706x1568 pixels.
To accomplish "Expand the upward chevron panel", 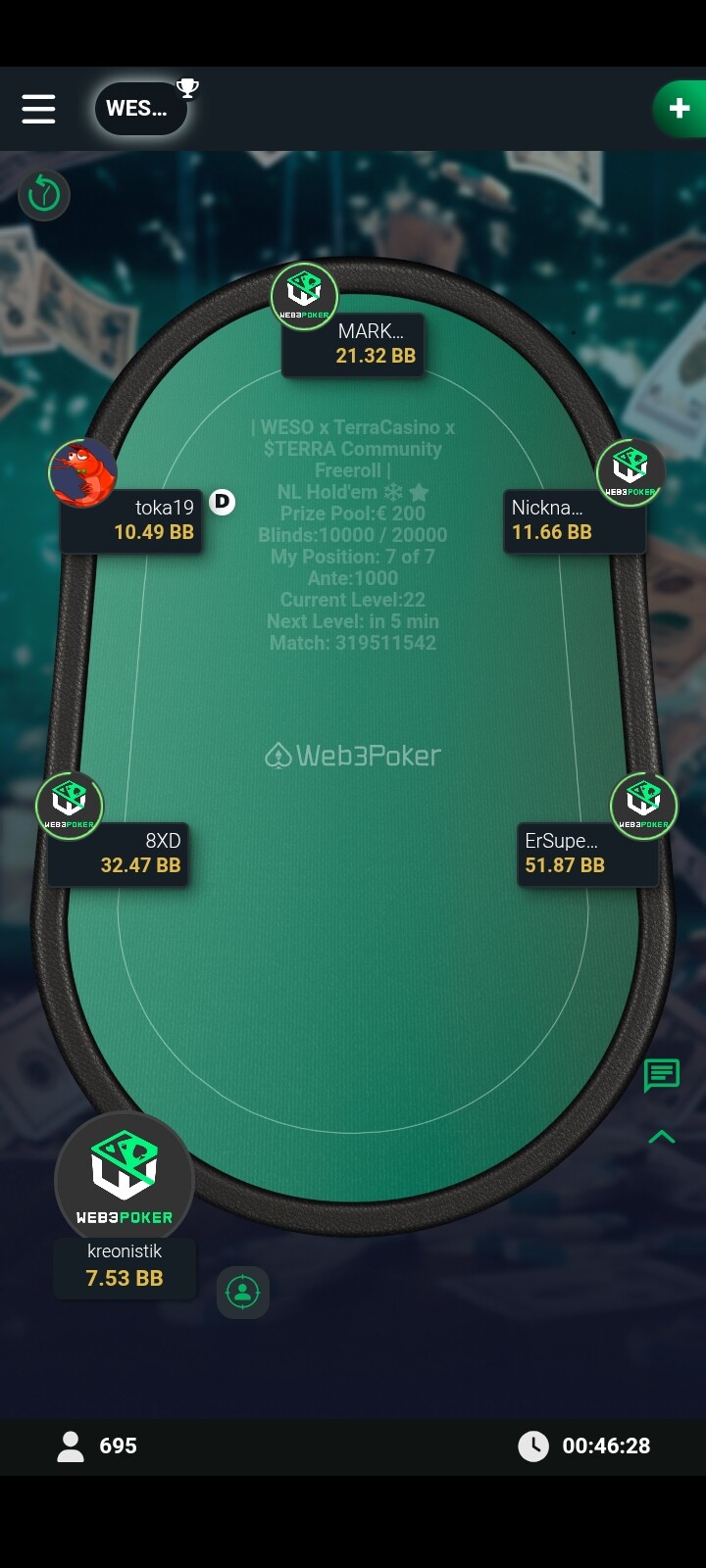I will 662,1137.
